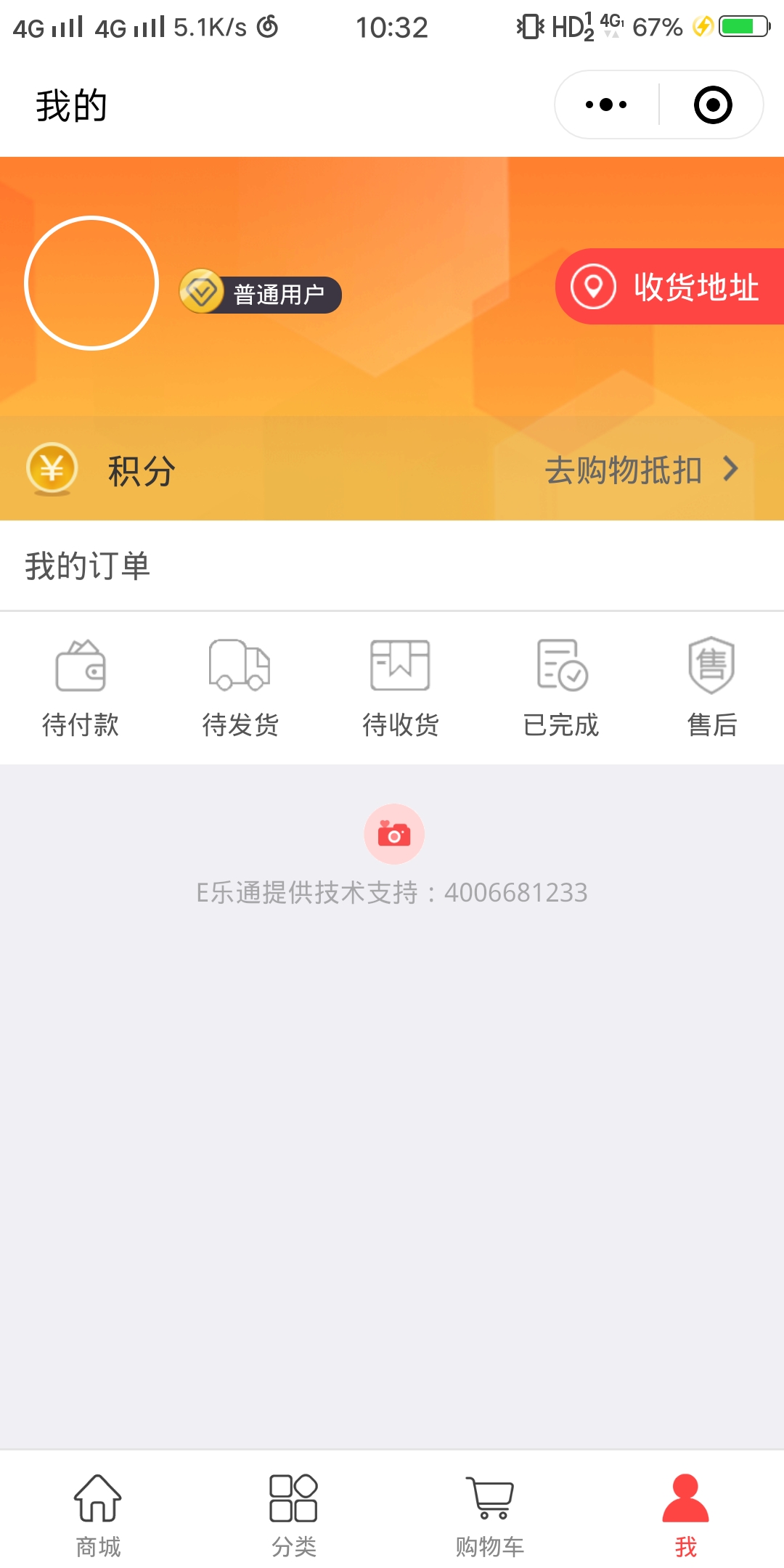
Task: View 待发货 orders awaiting shipment
Action: [240, 687]
